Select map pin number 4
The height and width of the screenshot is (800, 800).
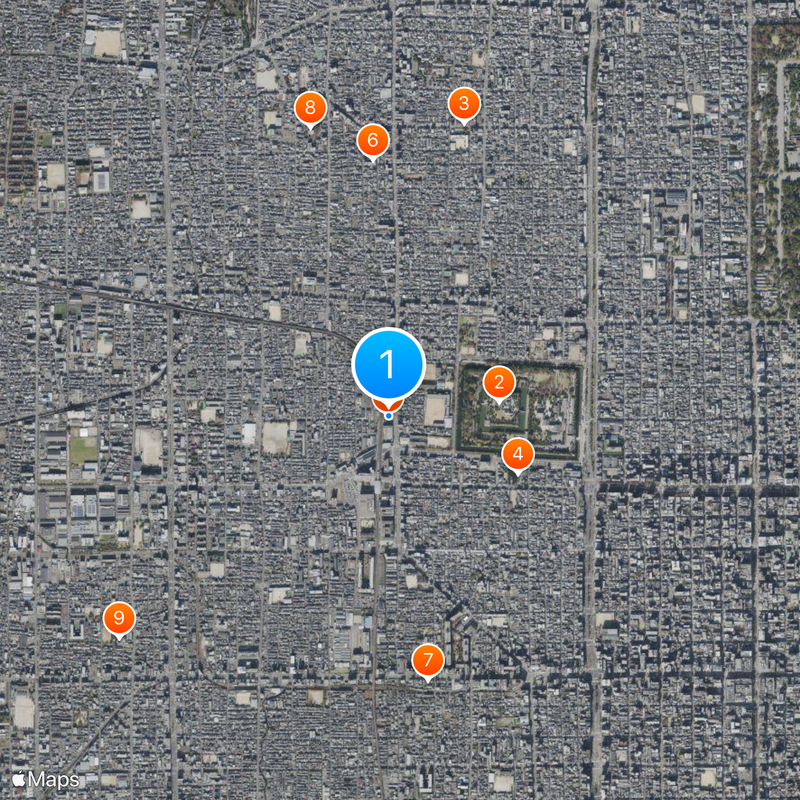(517, 455)
